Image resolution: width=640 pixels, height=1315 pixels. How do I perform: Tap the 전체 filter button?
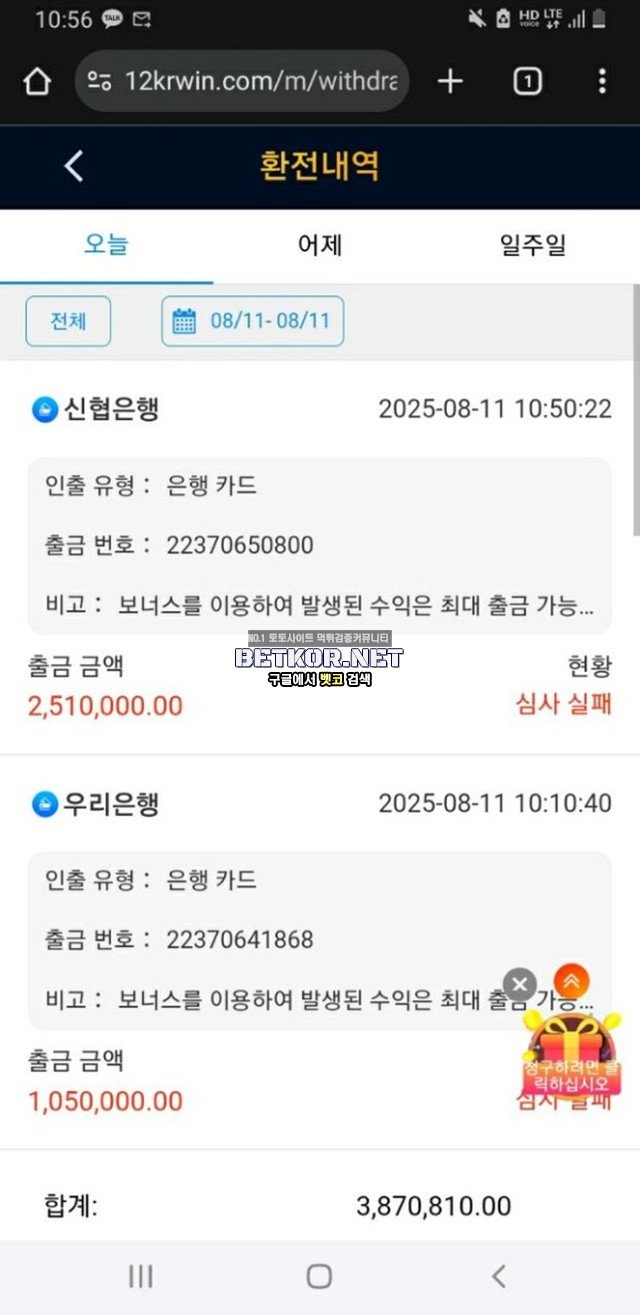point(68,321)
